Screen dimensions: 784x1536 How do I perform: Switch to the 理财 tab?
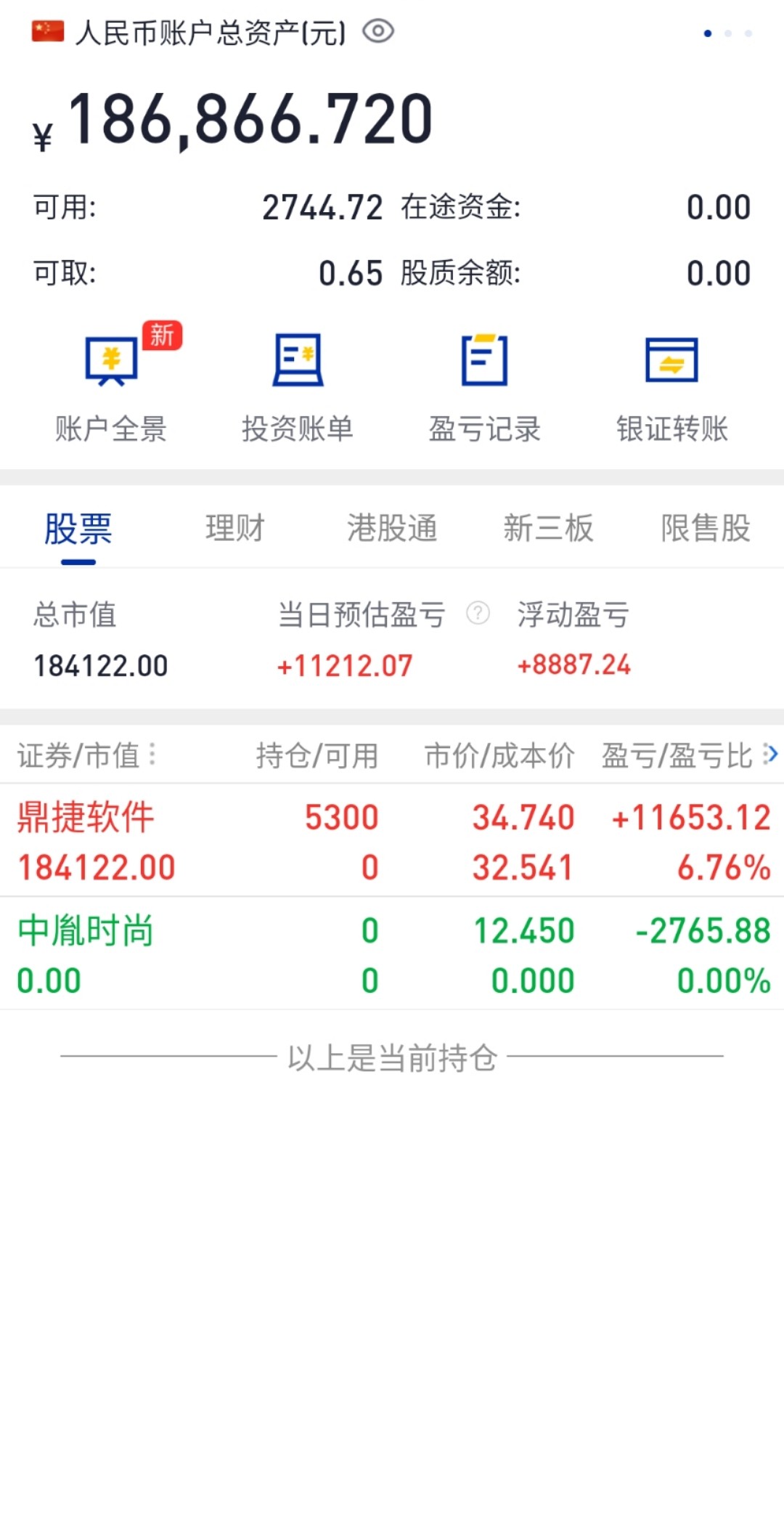pos(235,529)
